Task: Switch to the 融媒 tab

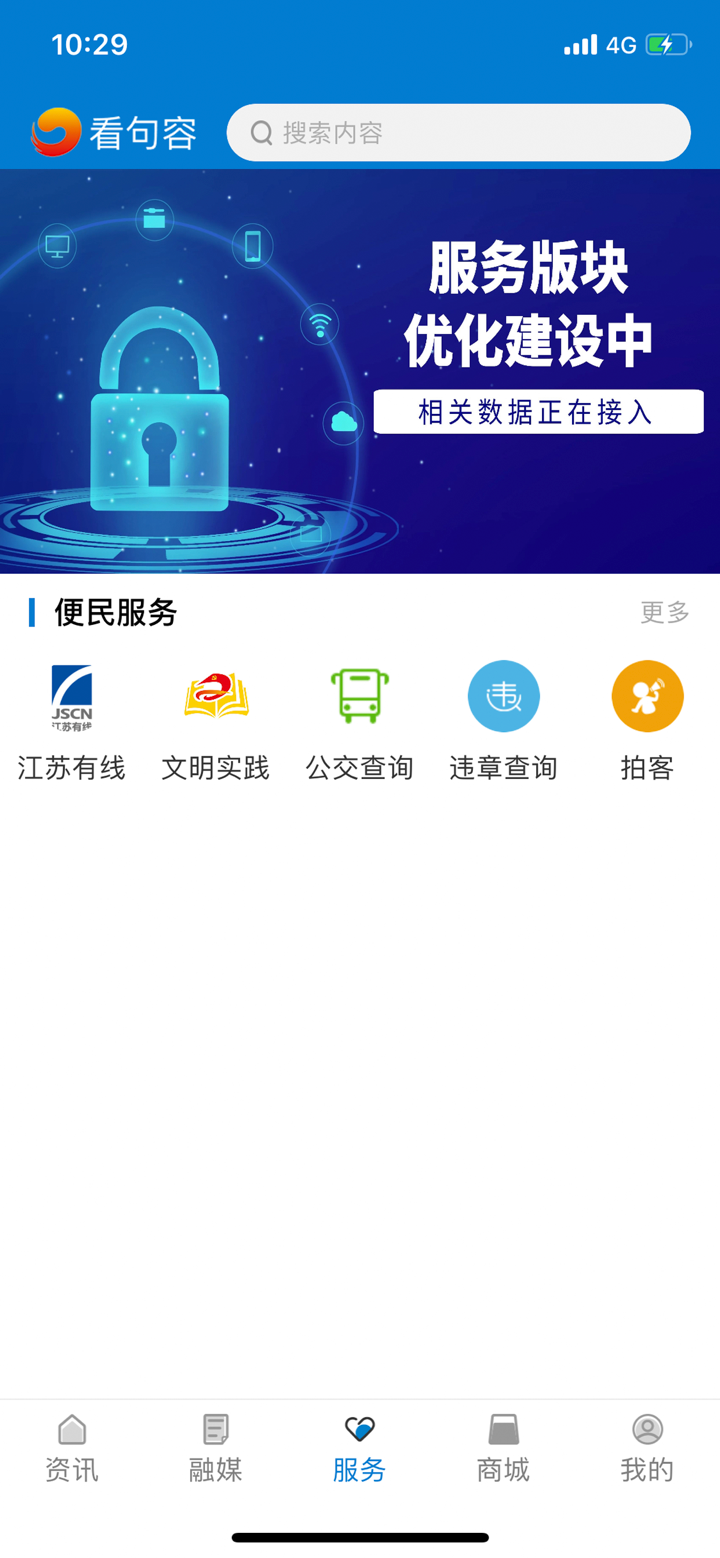Action: click(x=215, y=1447)
